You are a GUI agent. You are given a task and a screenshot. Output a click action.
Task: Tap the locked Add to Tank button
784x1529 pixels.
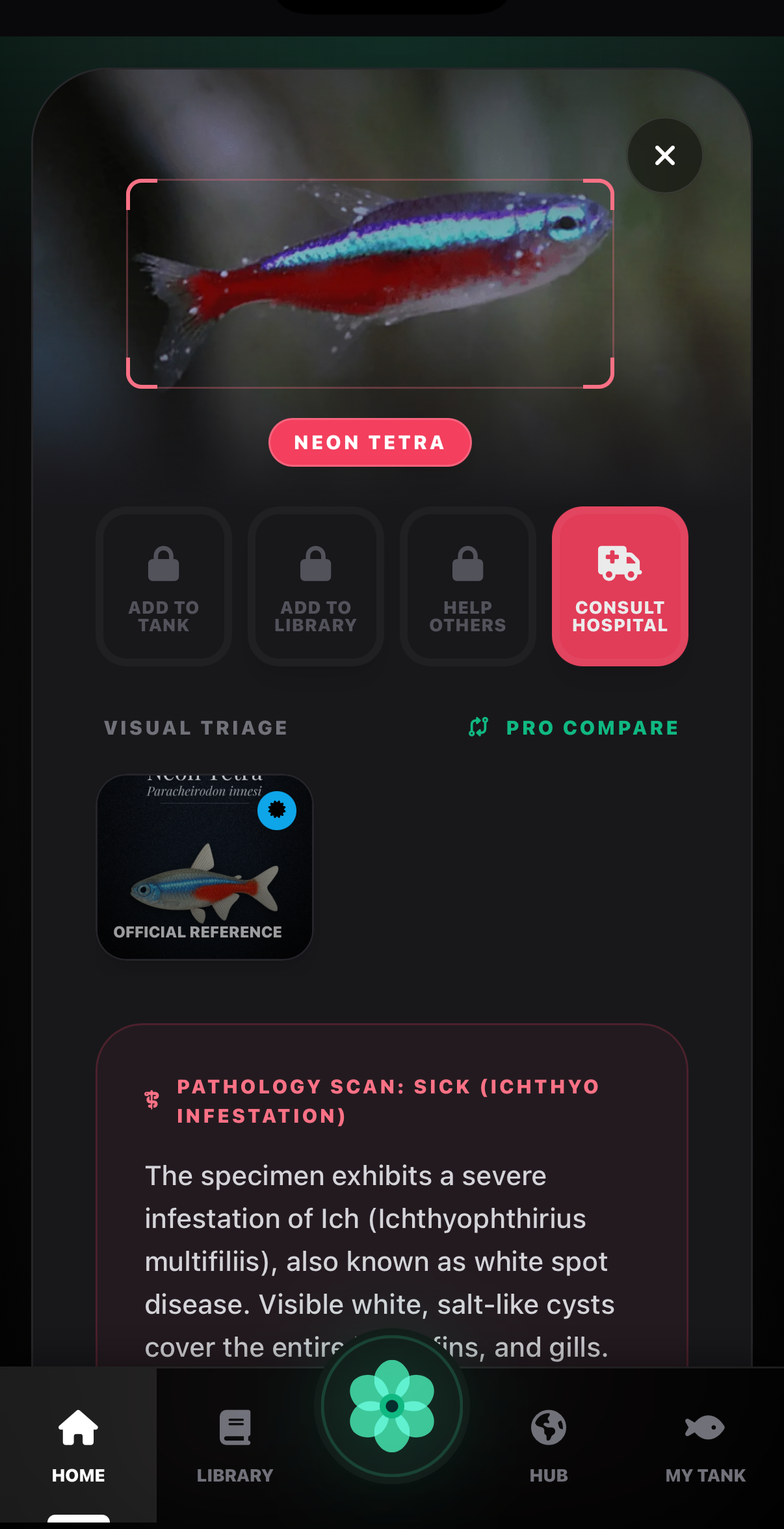[x=164, y=586]
